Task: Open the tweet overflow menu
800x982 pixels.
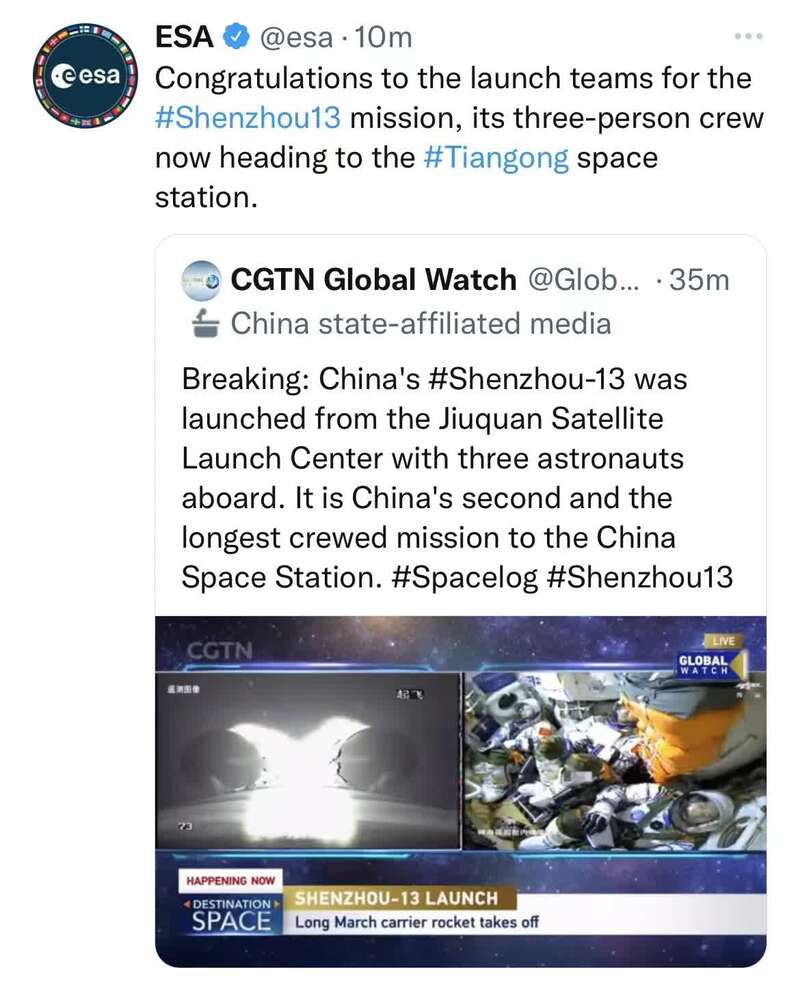Action: click(748, 37)
